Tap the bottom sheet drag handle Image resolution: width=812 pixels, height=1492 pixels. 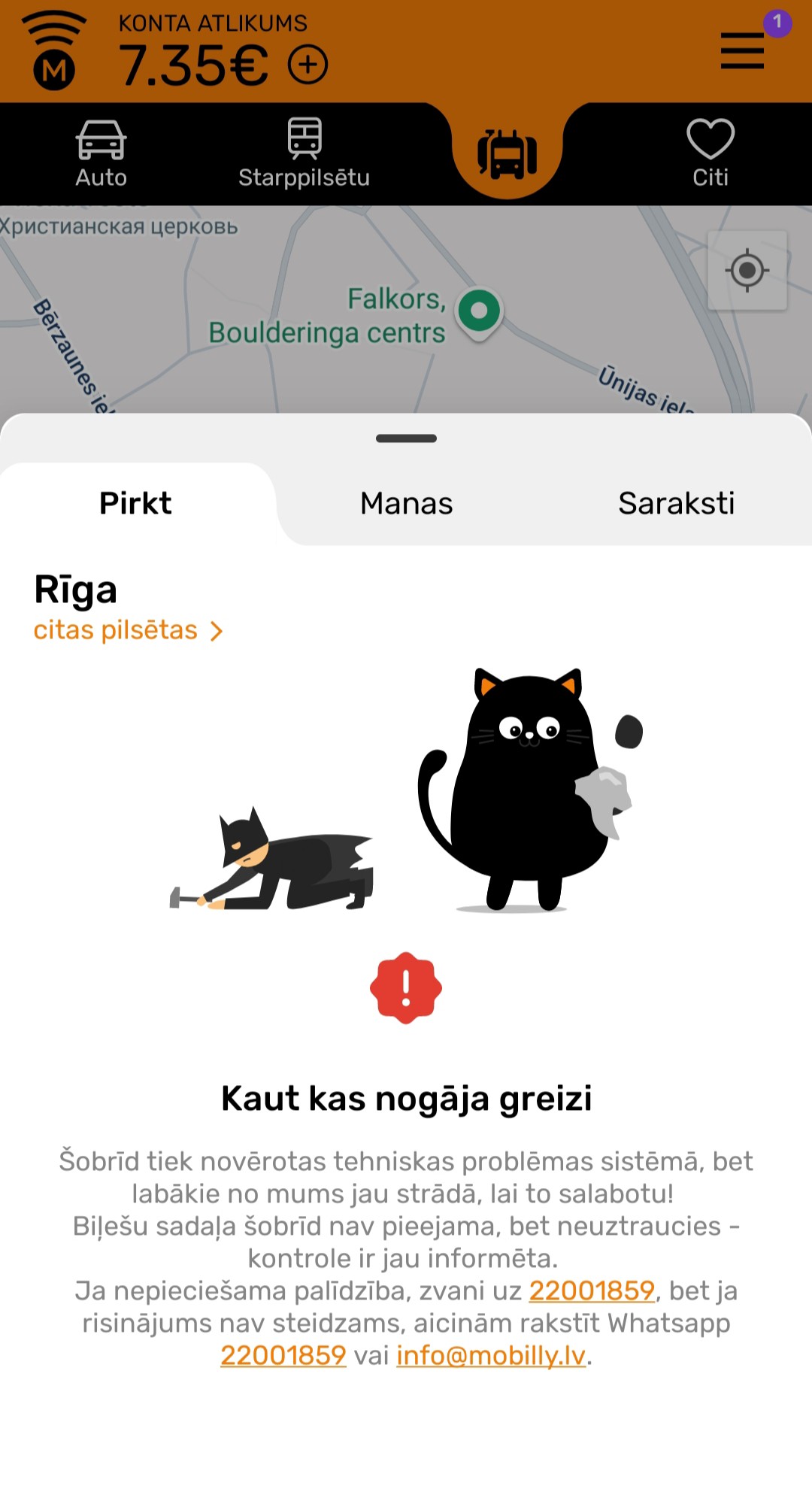coord(406,438)
